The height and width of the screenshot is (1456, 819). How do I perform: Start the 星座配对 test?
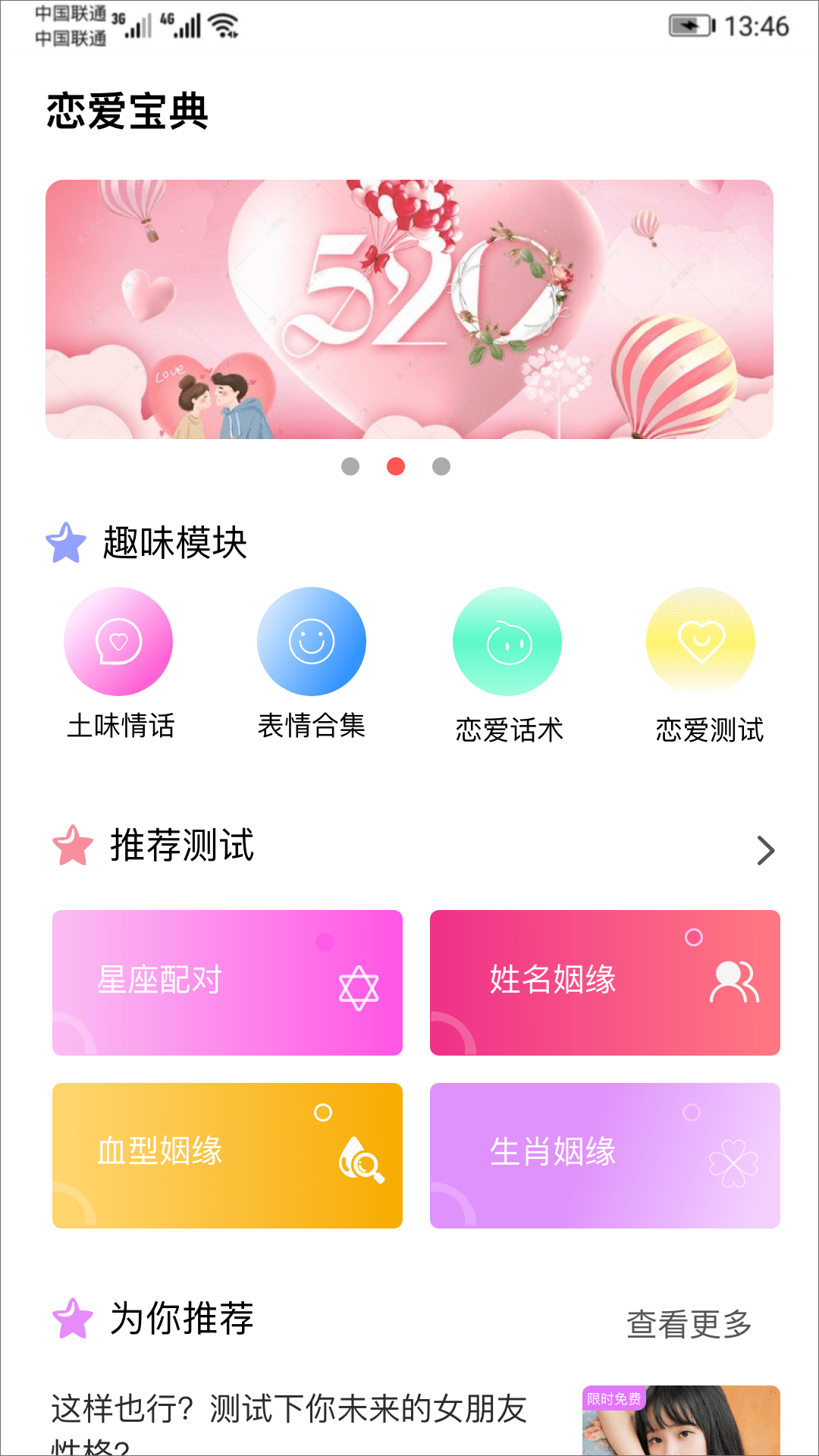coord(227,982)
